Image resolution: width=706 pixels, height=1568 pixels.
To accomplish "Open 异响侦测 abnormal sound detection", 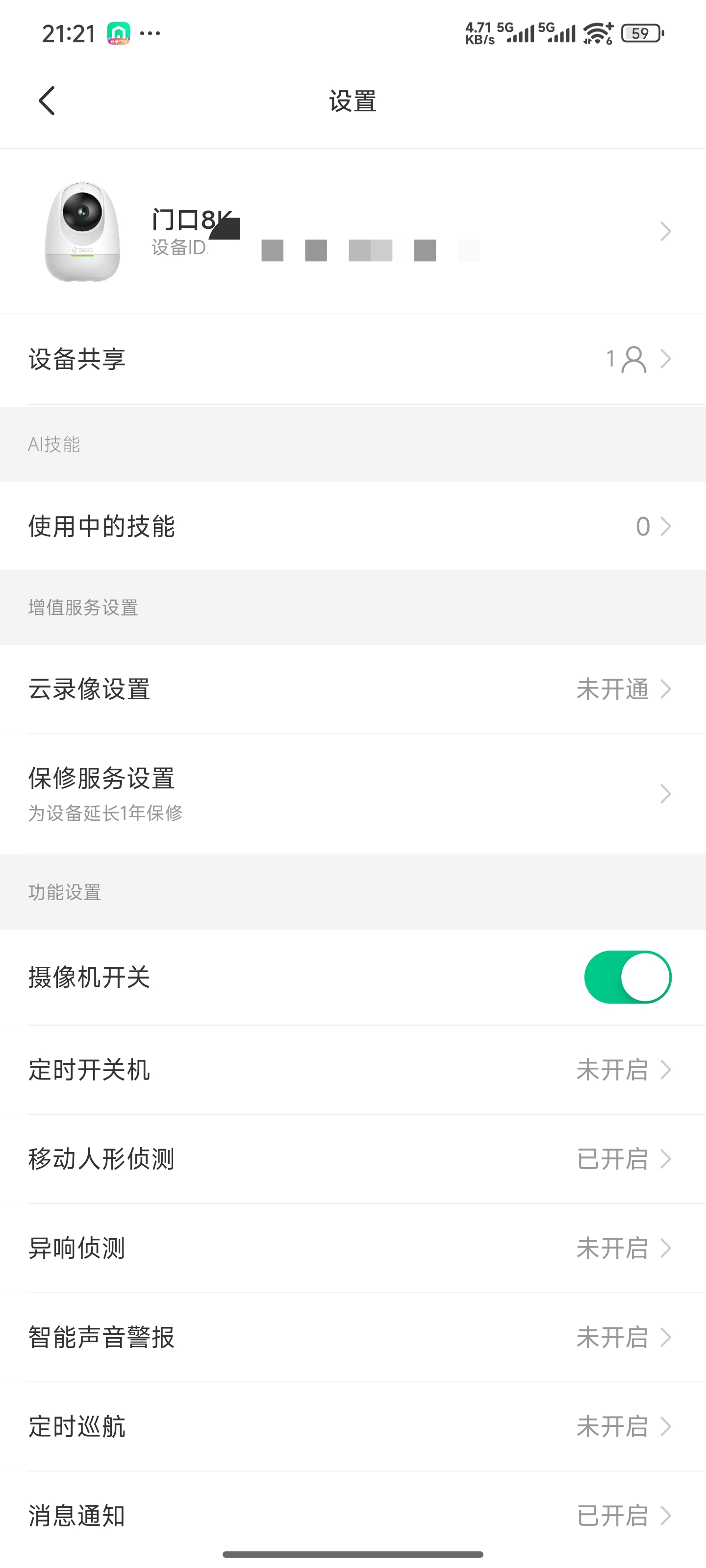I will [353, 1248].
